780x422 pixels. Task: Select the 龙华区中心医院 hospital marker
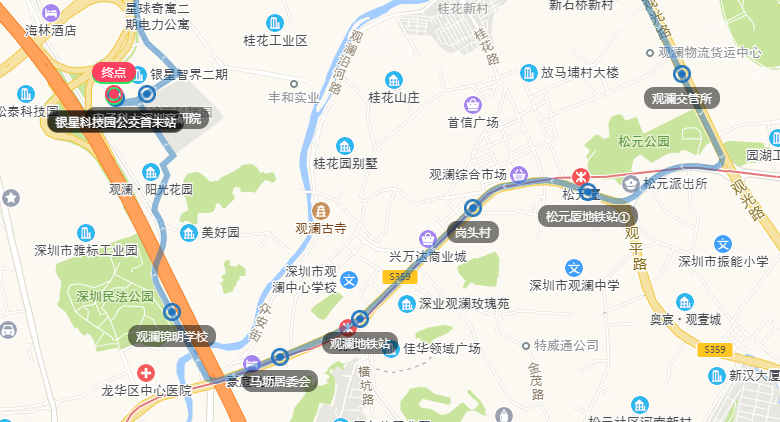pos(146,373)
